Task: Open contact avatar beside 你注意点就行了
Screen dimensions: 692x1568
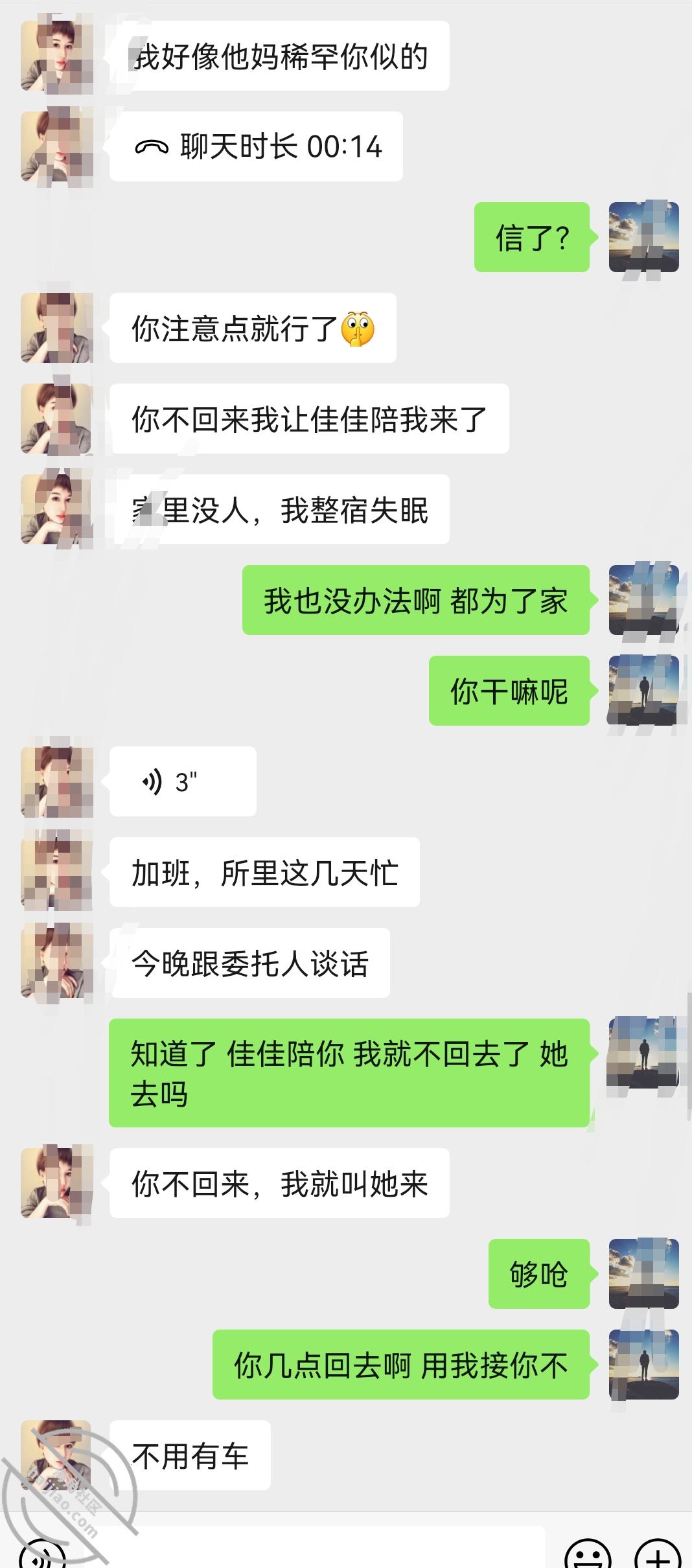Action: 57,328
